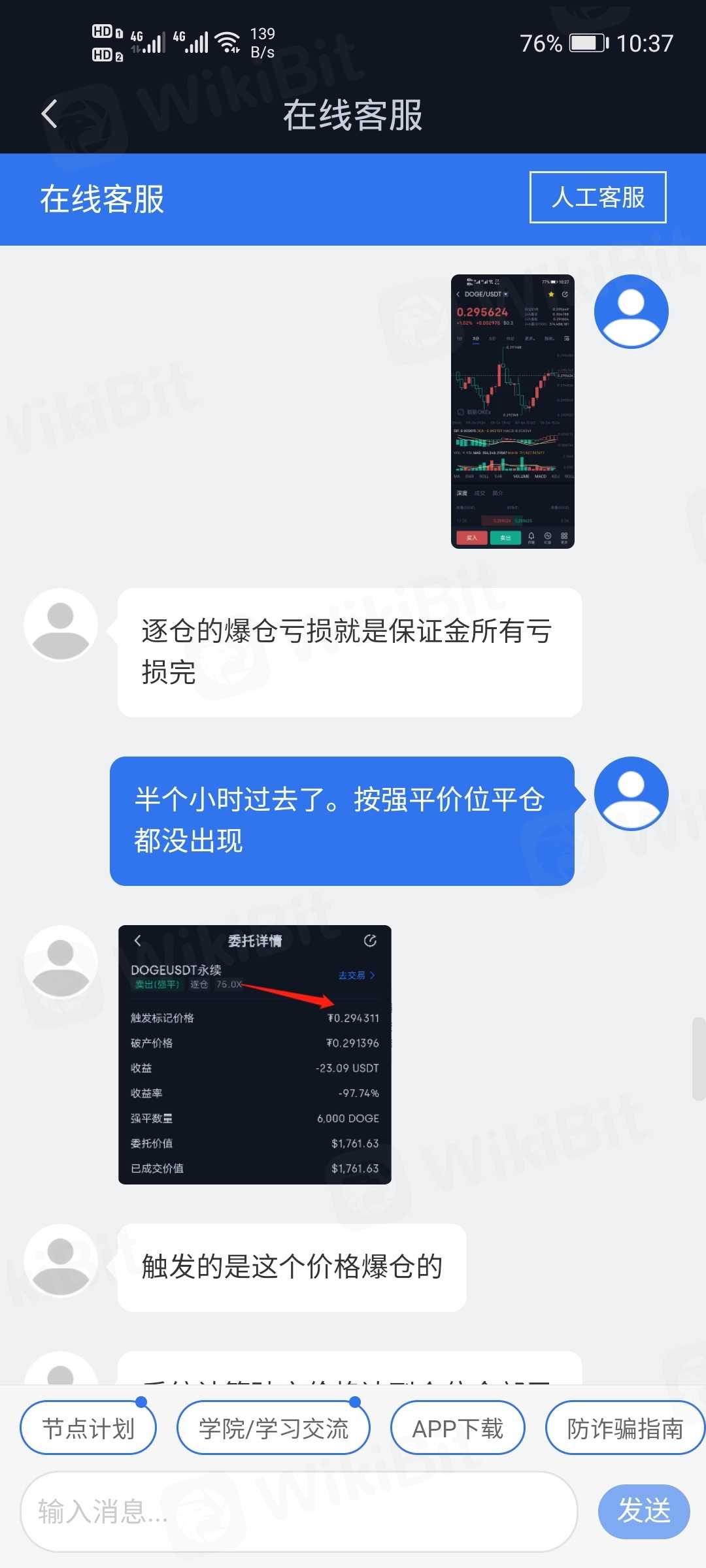This screenshot has width=706, height=1568.
Task: Open the 委托详情 screenshot image
Action: (x=254, y=1054)
